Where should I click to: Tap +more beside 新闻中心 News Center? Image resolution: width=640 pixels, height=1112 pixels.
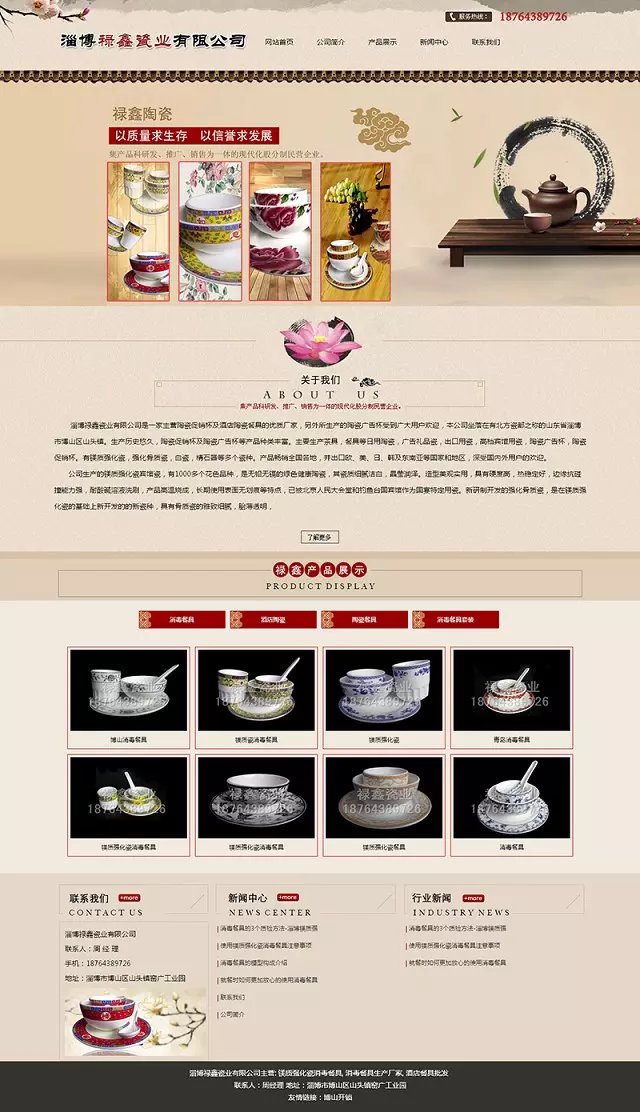click(287, 897)
